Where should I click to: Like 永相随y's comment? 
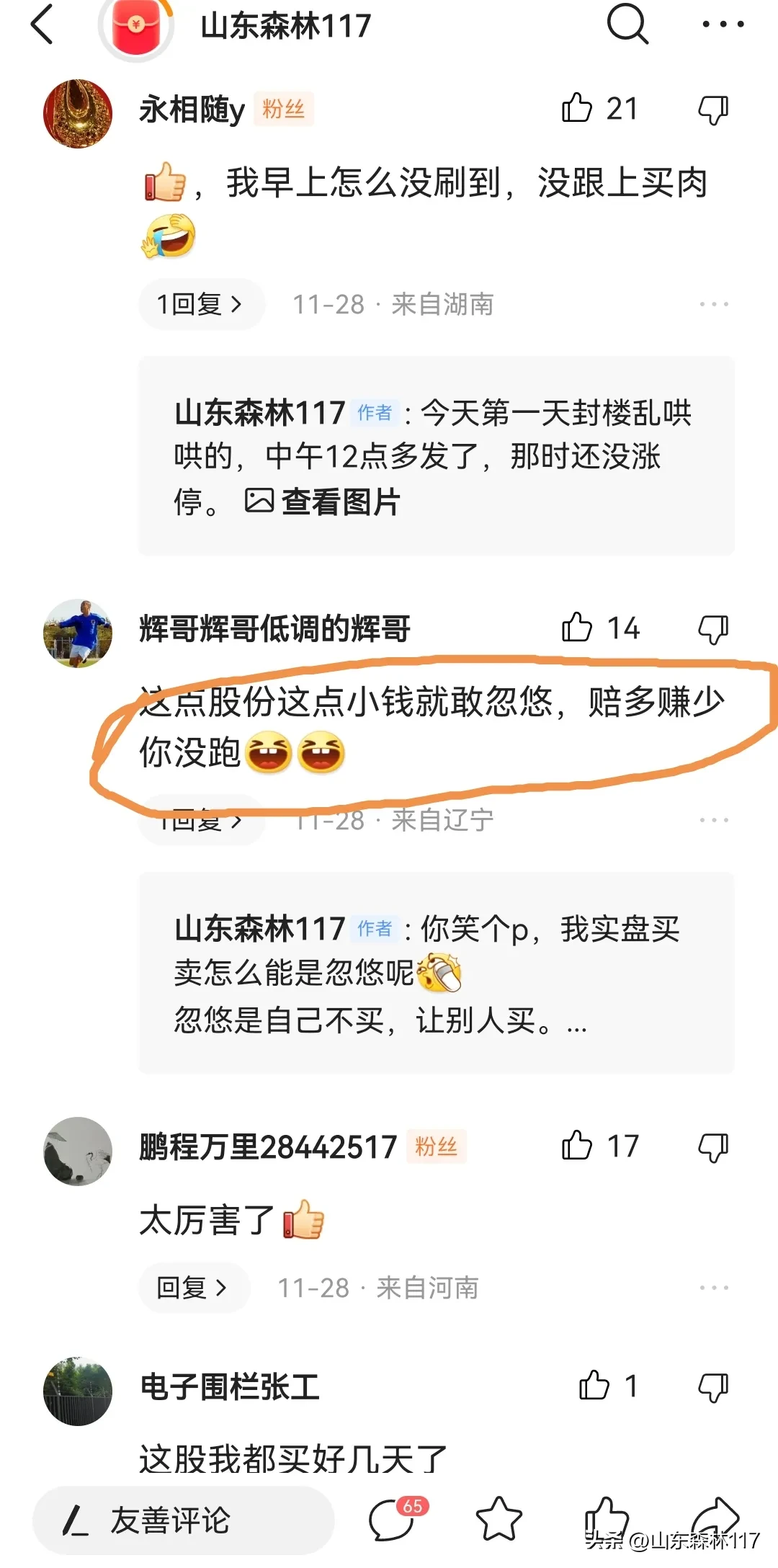pos(577,108)
